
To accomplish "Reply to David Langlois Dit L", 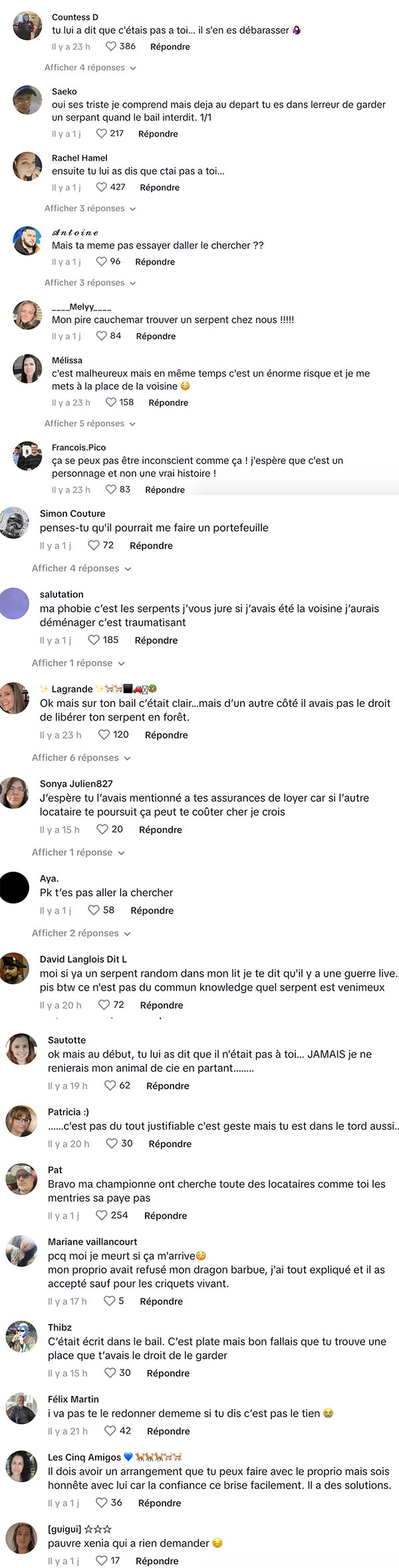I will click(x=162, y=1005).
